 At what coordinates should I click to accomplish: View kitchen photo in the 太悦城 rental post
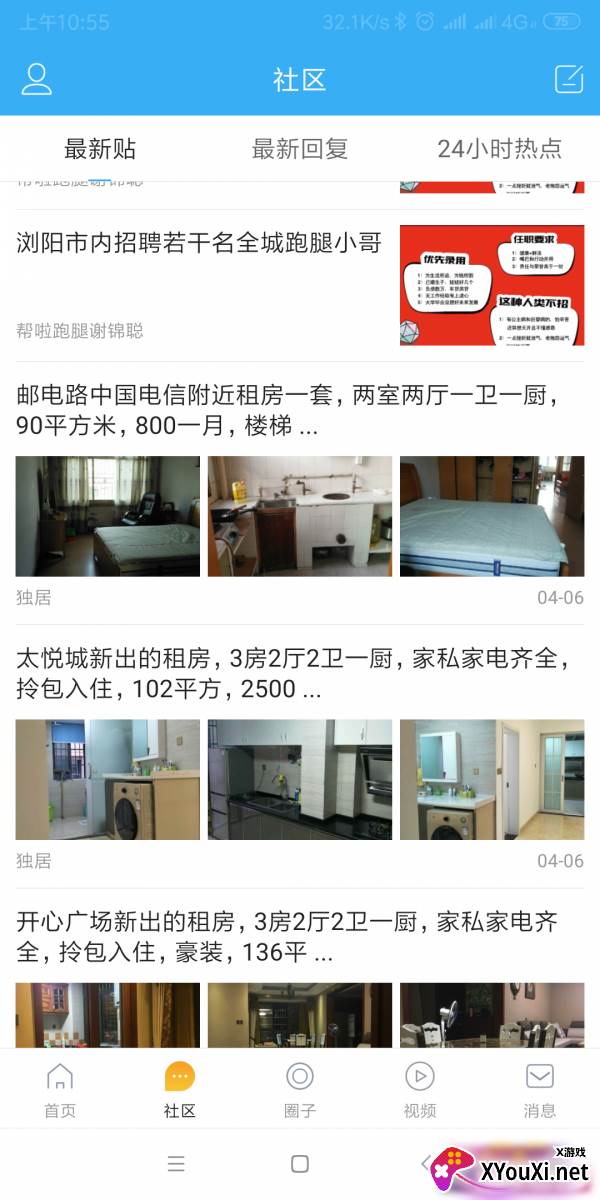point(300,779)
